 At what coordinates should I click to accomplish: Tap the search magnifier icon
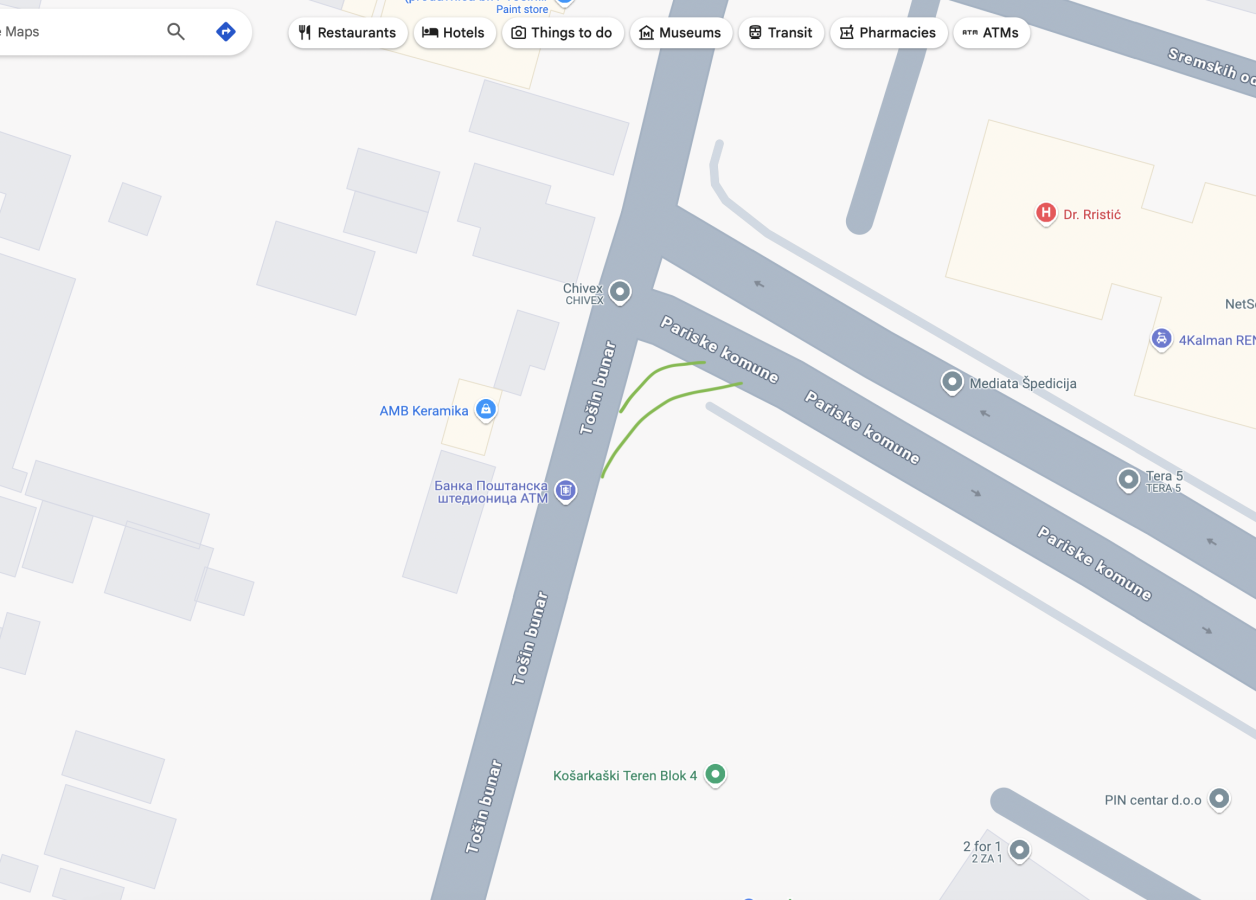point(176,32)
